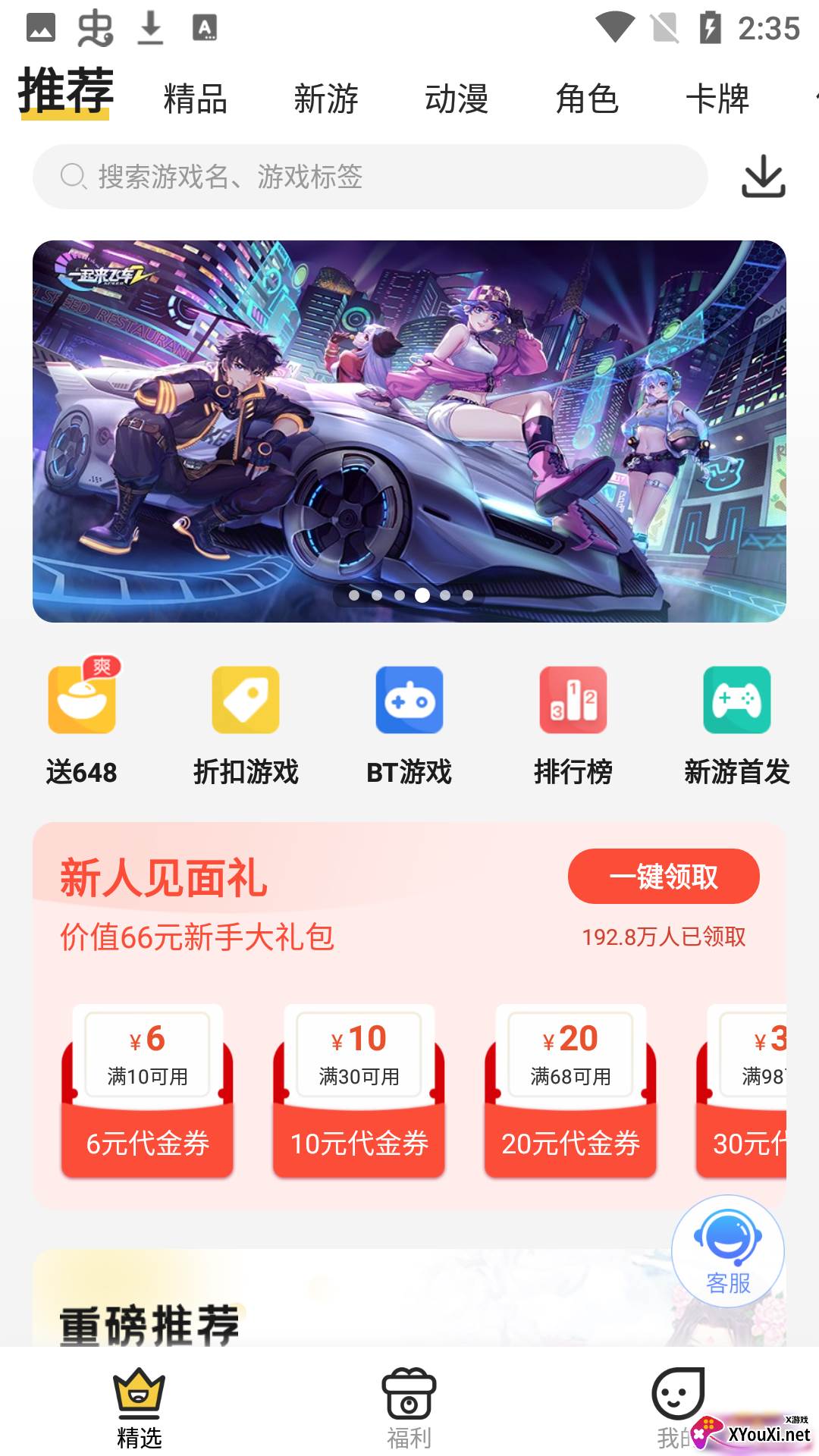
Task: Open 新游首发 new releases
Action: pyautogui.click(x=737, y=720)
